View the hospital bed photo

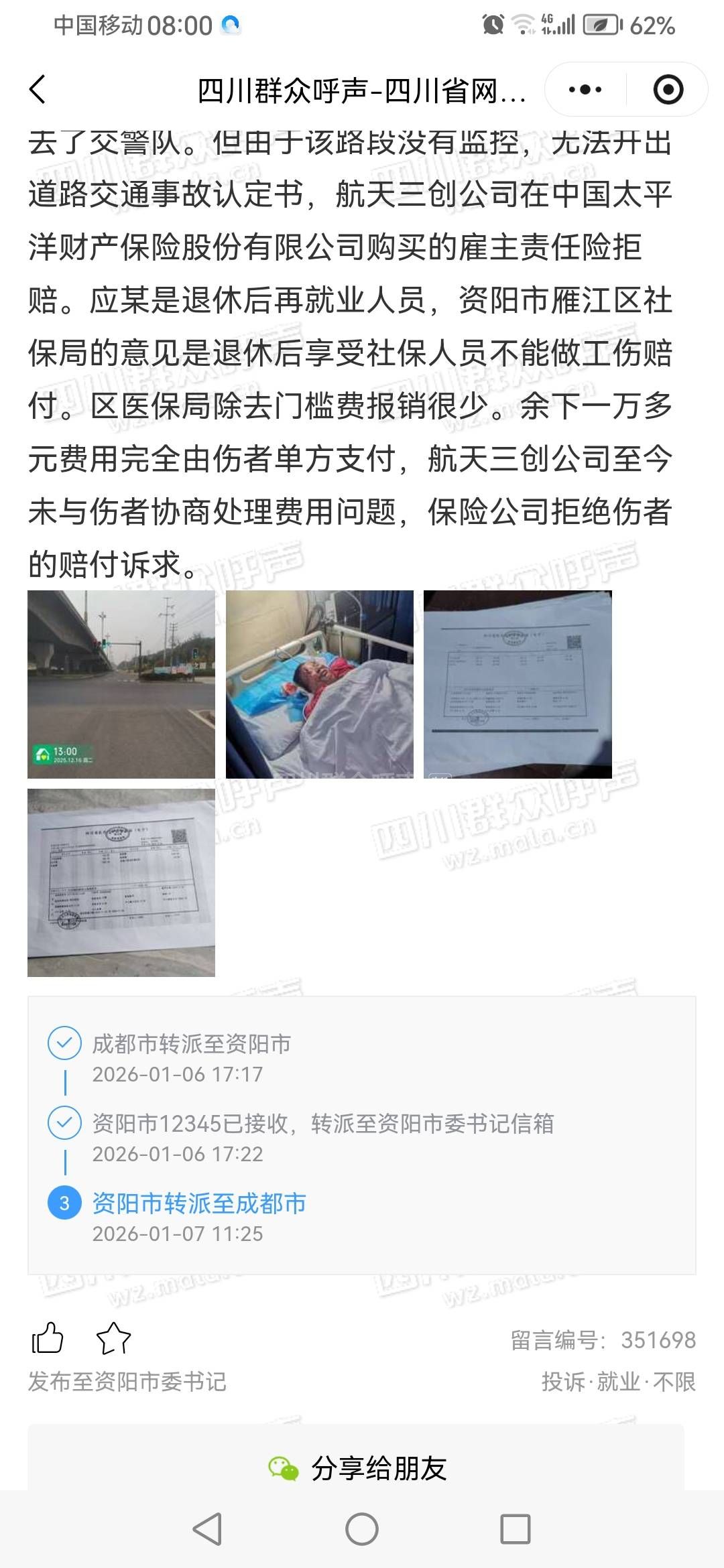pyautogui.click(x=320, y=684)
